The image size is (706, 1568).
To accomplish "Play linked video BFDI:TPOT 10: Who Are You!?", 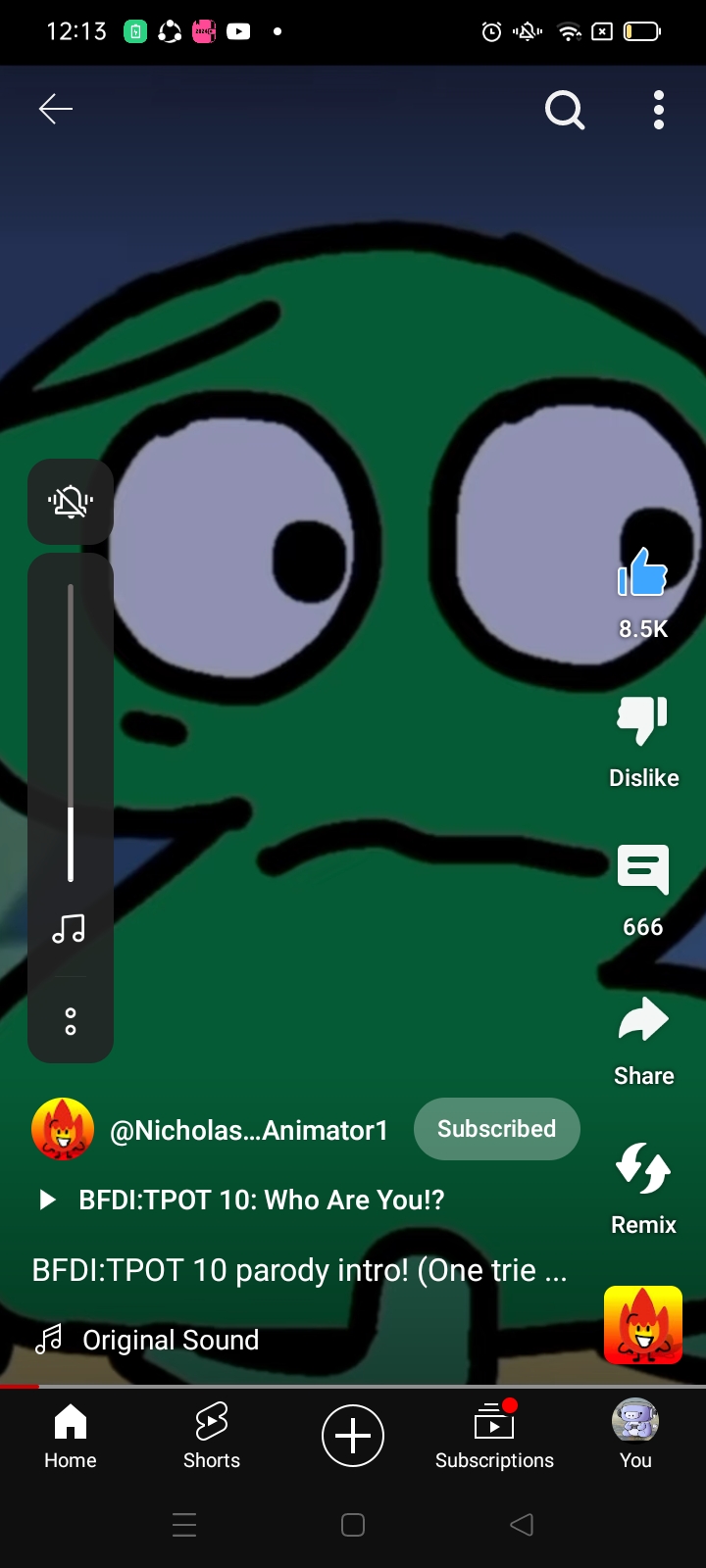I will pyautogui.click(x=261, y=1200).
